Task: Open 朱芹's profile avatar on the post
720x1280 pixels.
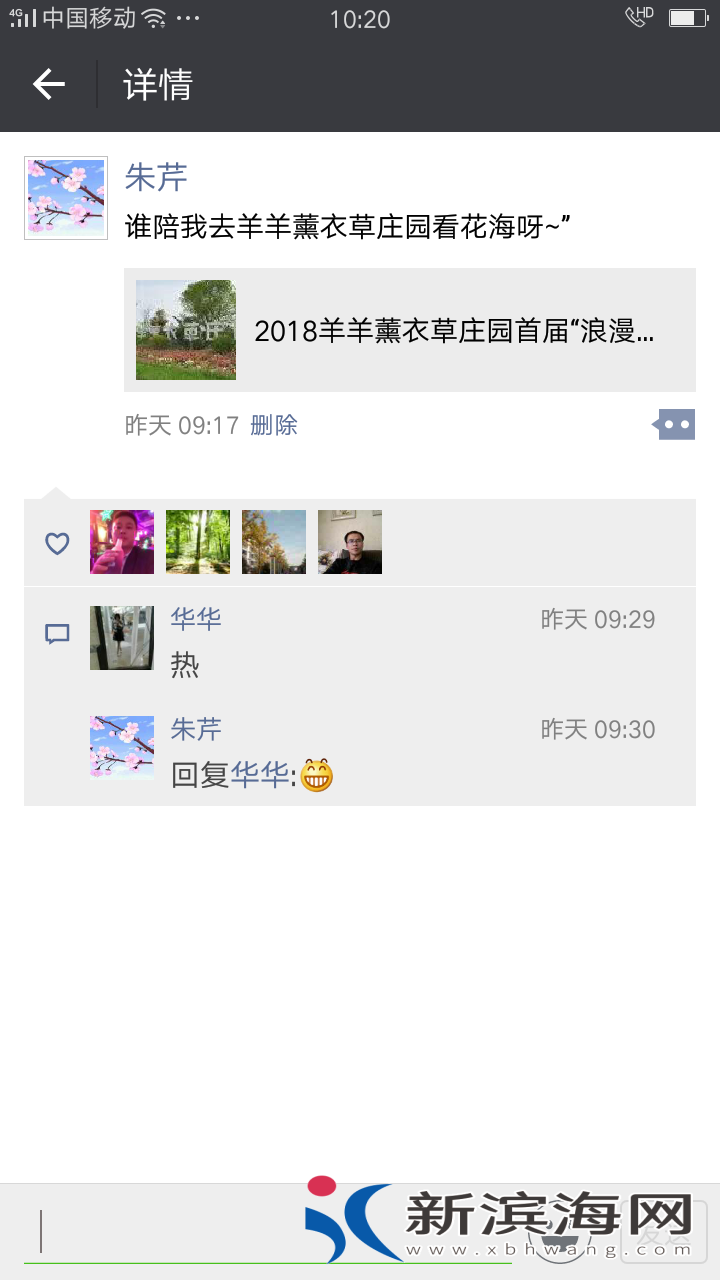Action: 66,198
